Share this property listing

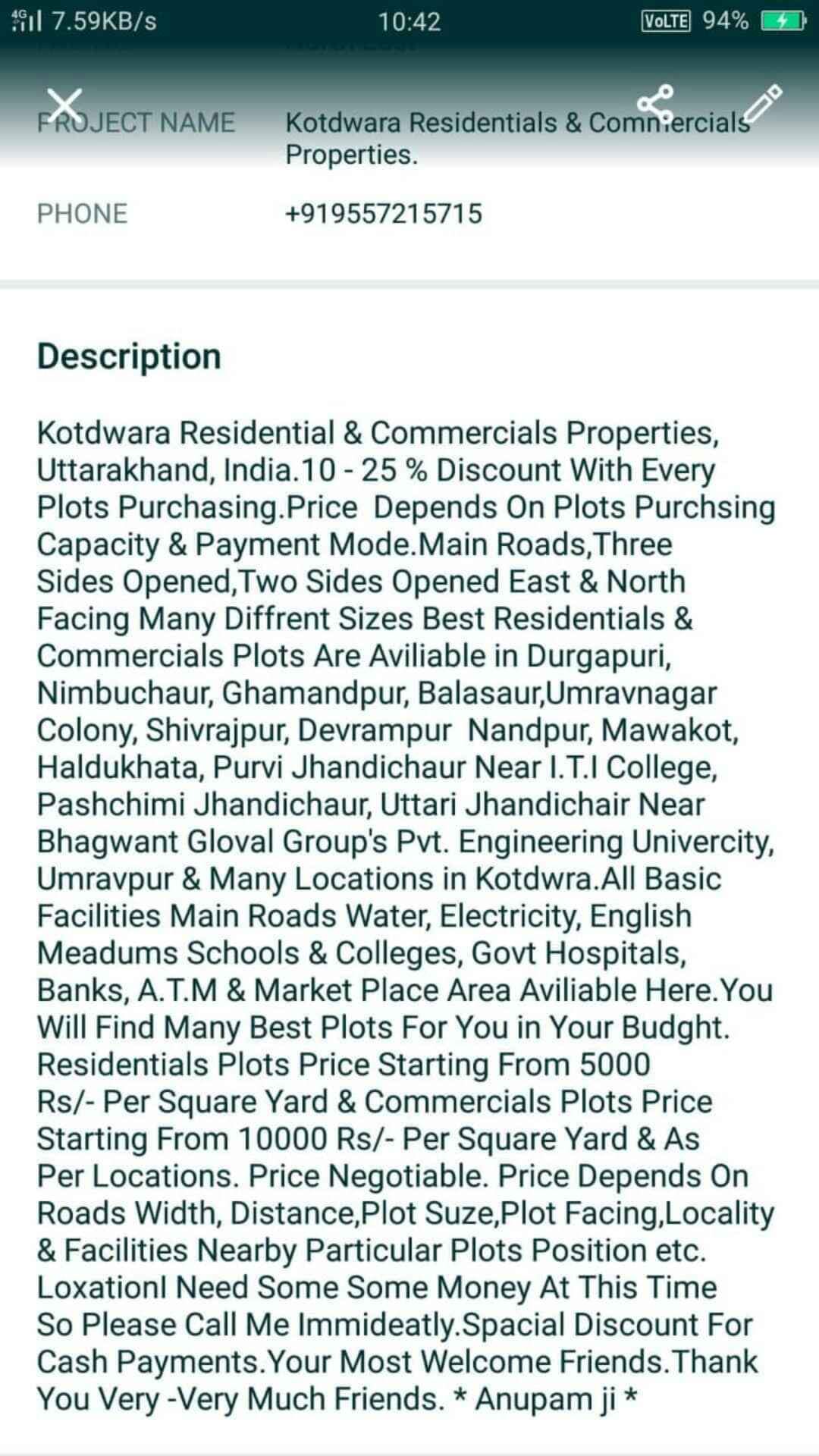[x=655, y=104]
